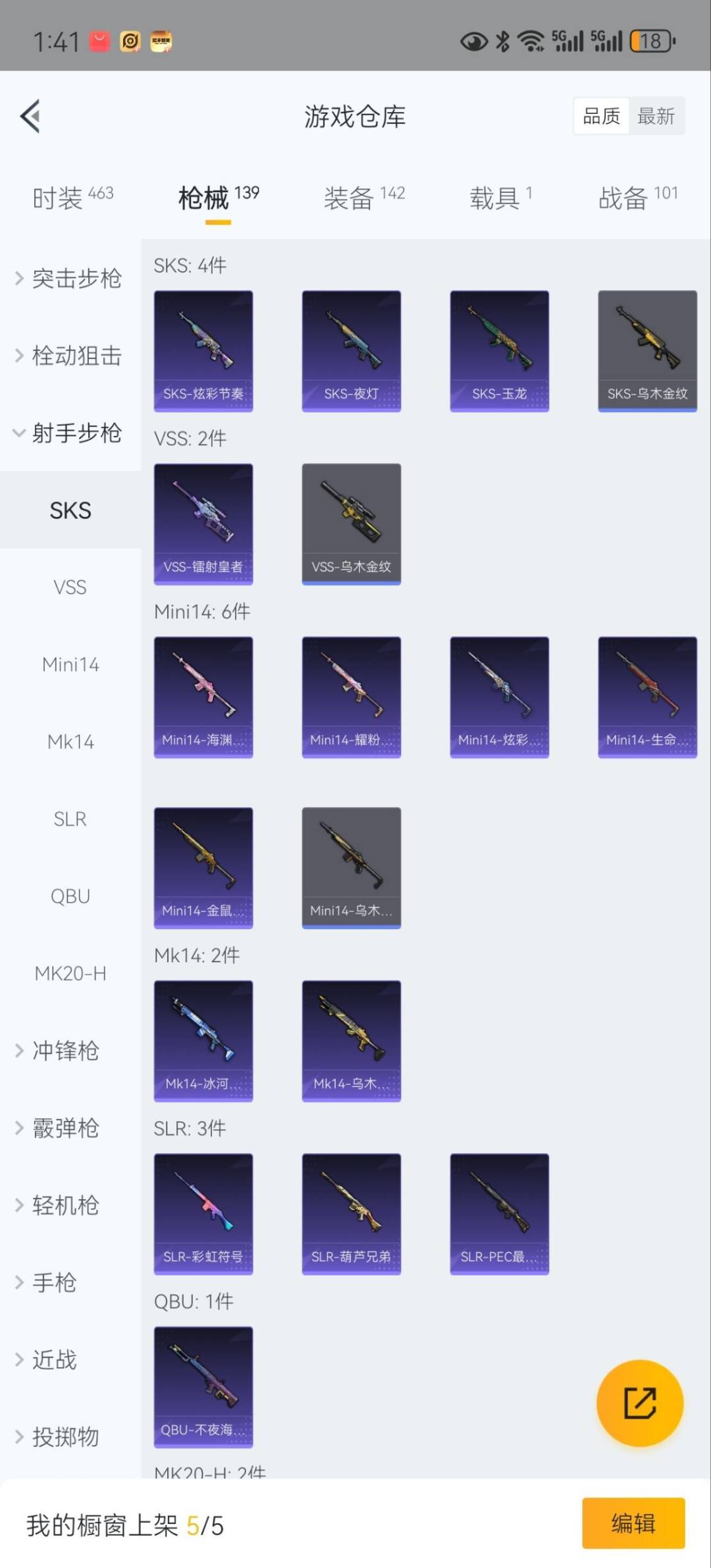This screenshot has width=711, height=1568.
Task: View the SLR-彩虹符号 skin
Action: 203,1214
